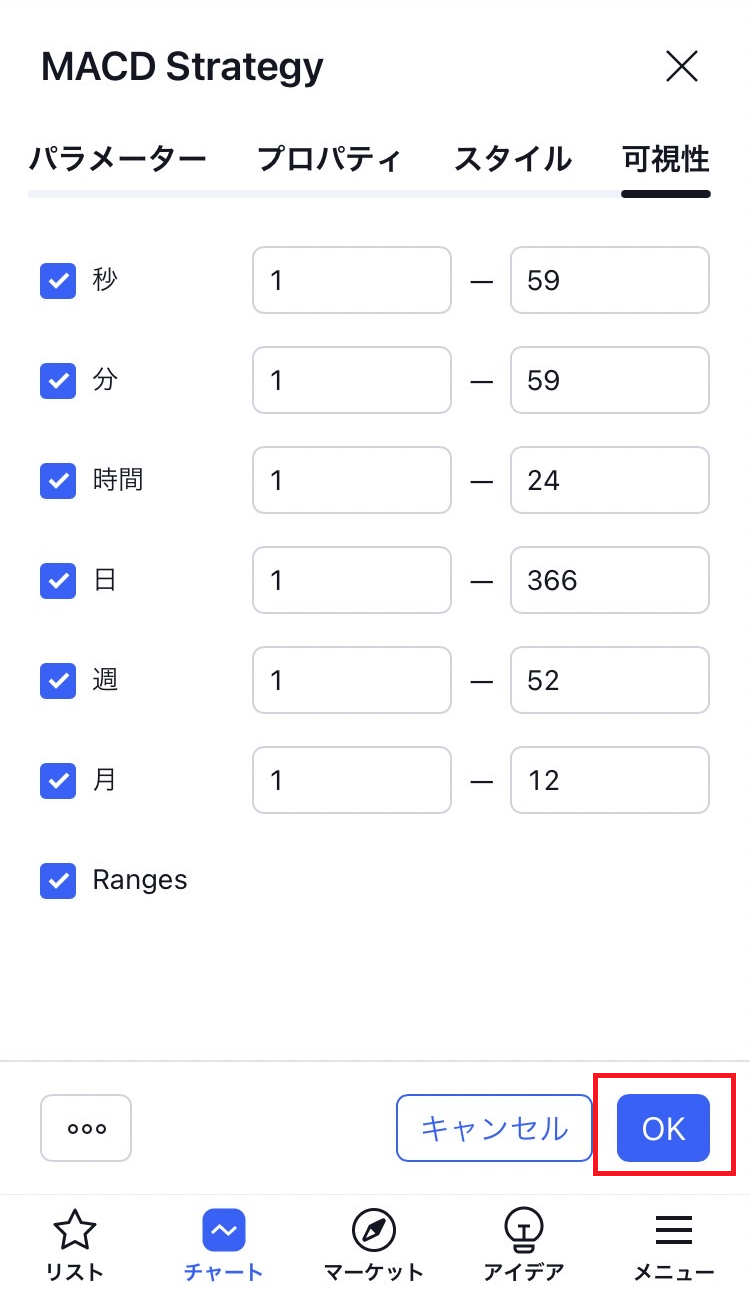Edit the 週 minimum value field
Image resolution: width=750 pixels, height=1292 pixels.
point(351,680)
